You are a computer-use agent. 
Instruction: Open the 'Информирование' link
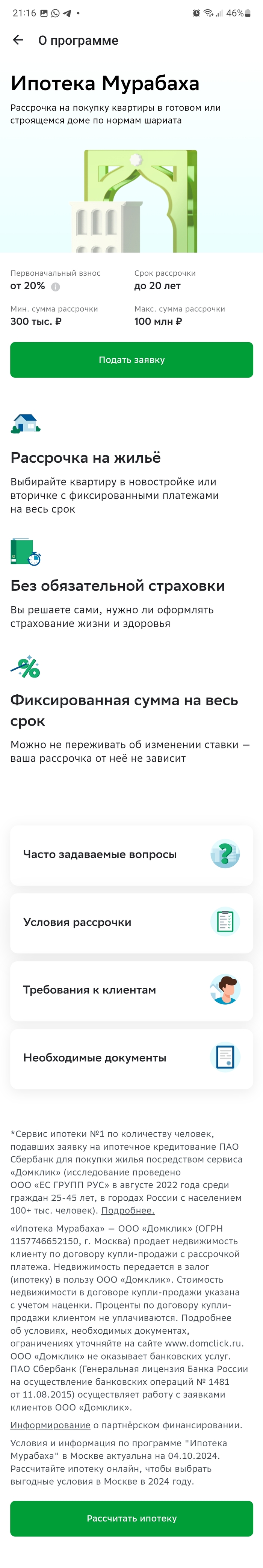[x=50, y=1425]
